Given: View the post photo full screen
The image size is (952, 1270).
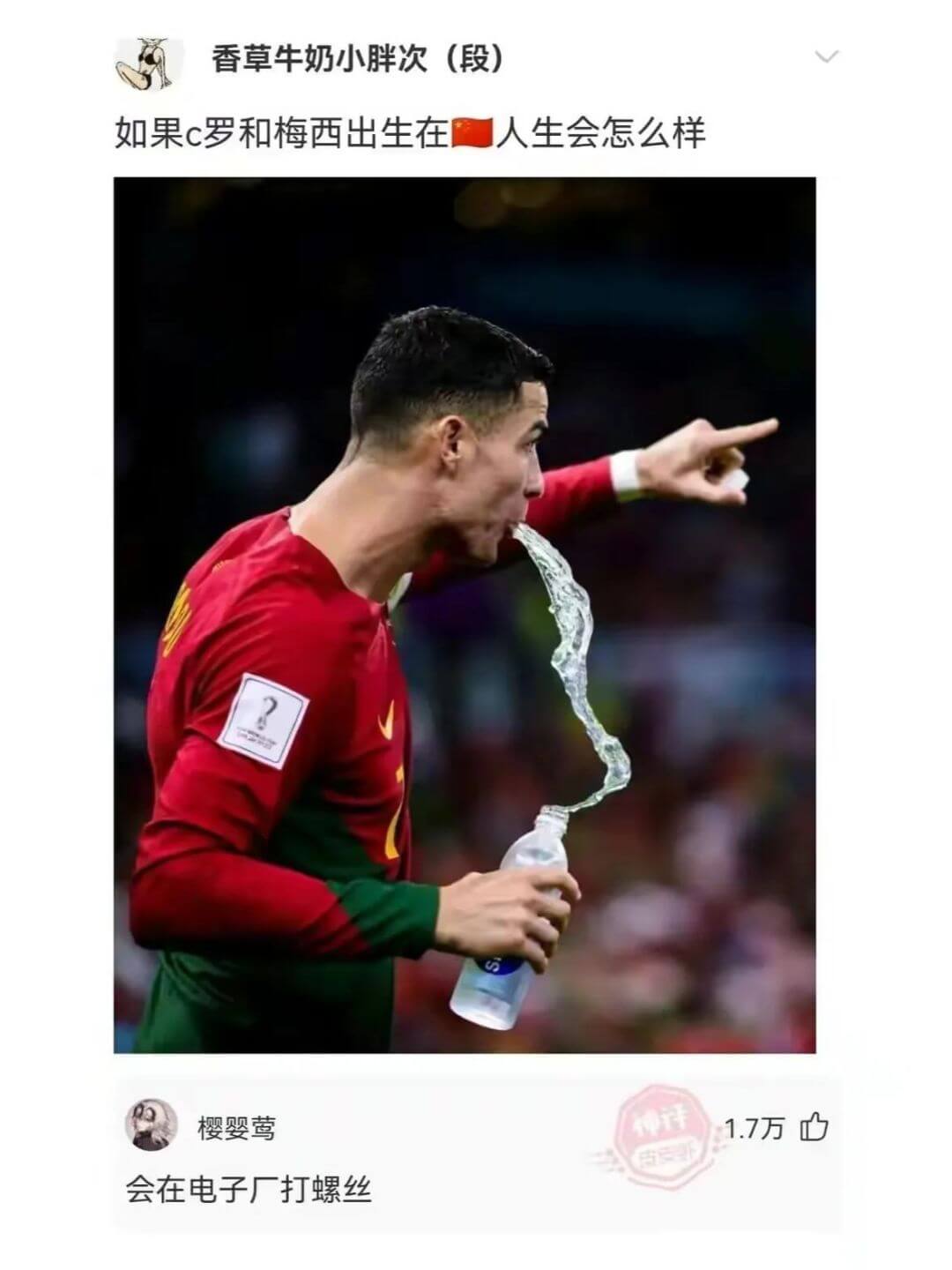Looking at the screenshot, I should (465, 615).
